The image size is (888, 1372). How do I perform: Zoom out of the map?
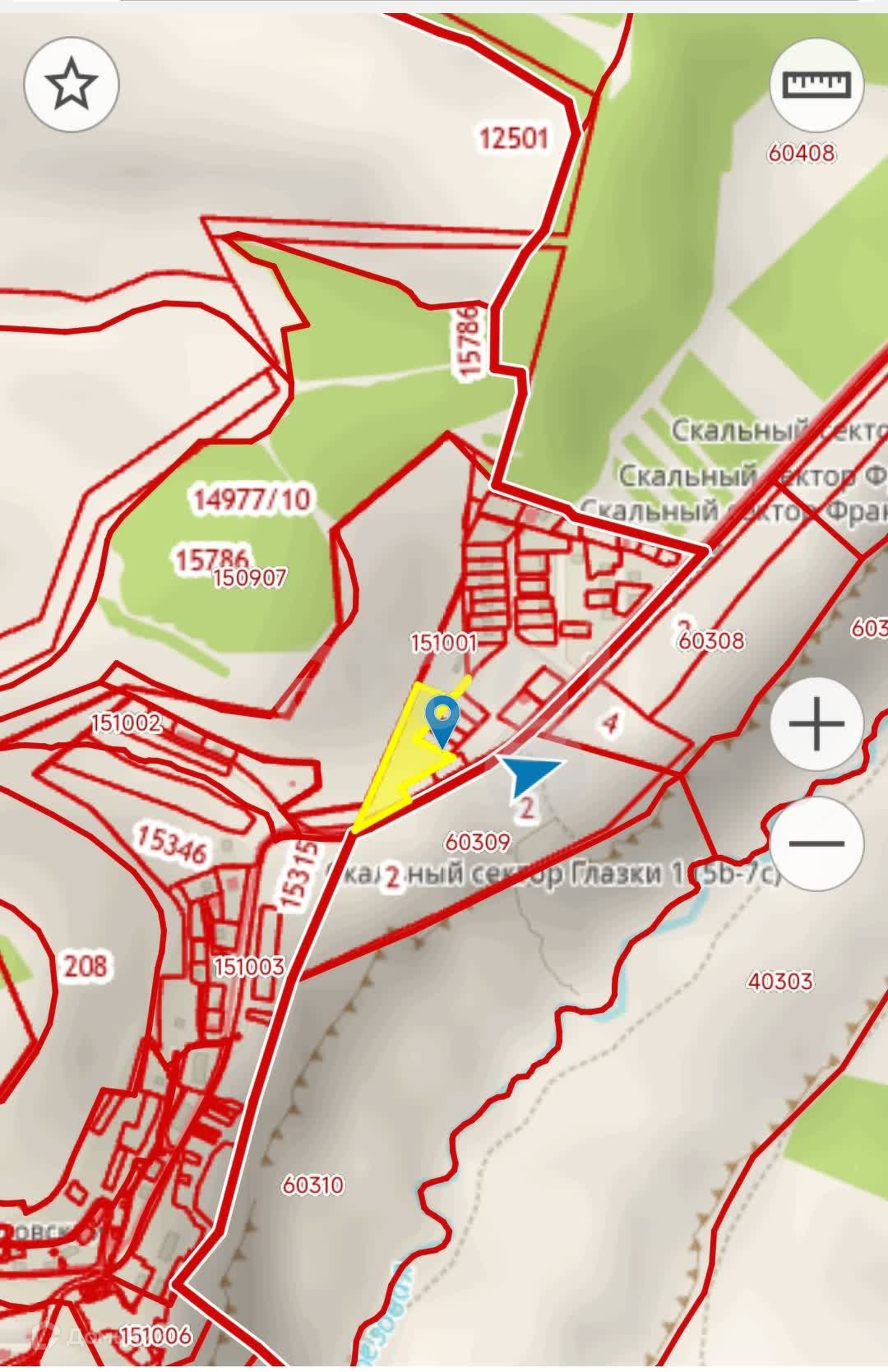(x=816, y=843)
